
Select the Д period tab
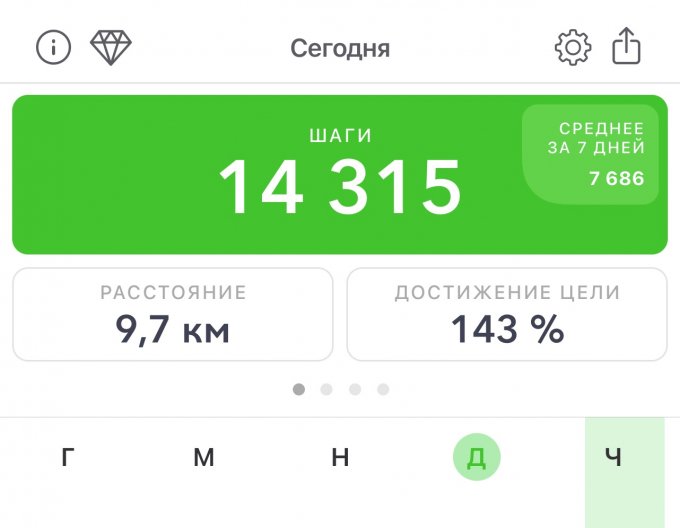[x=476, y=458]
